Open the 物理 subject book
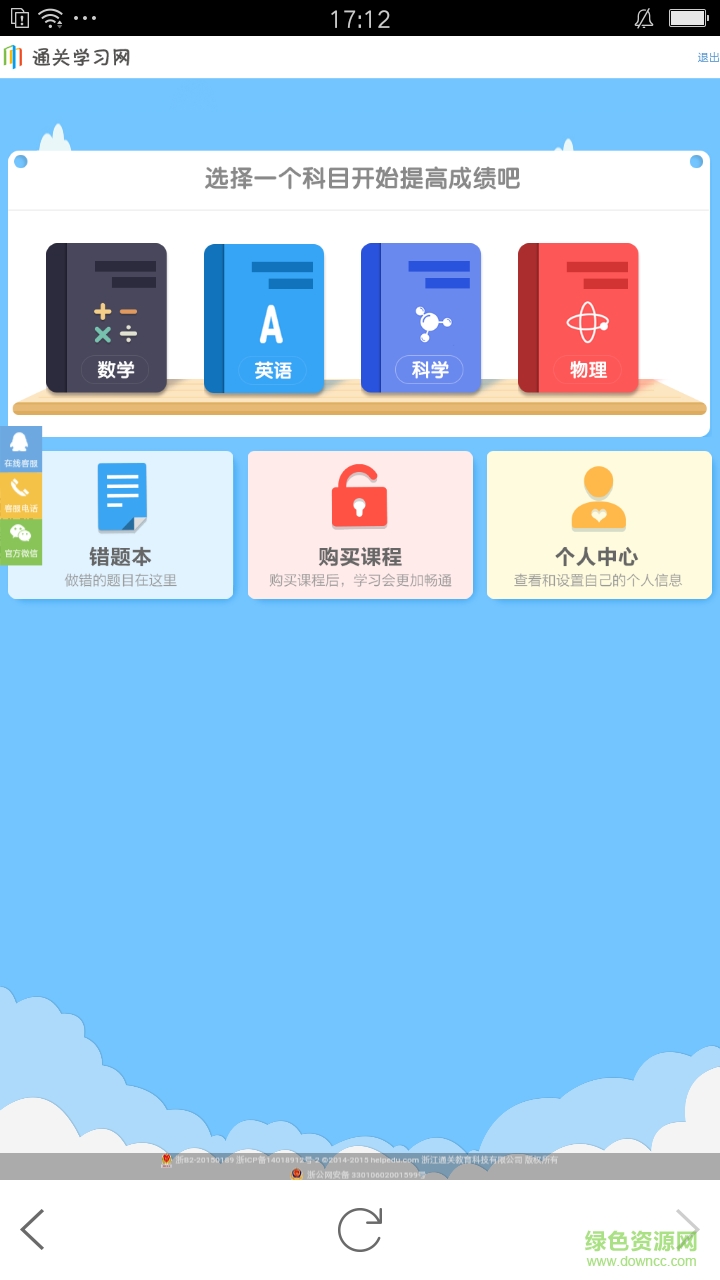The height and width of the screenshot is (1280, 720). 578,318
